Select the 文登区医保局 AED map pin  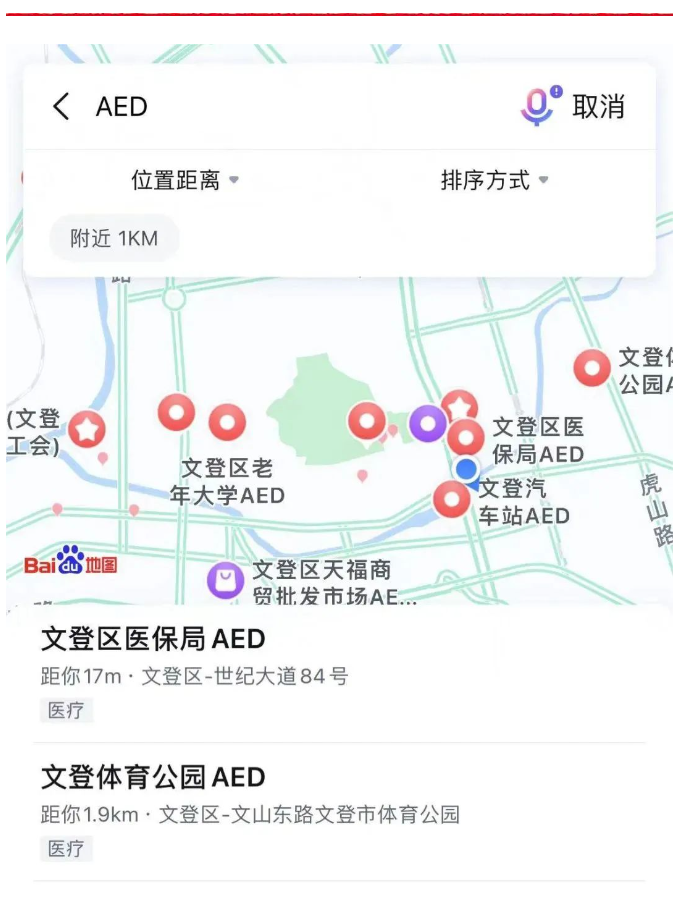(x=465, y=438)
